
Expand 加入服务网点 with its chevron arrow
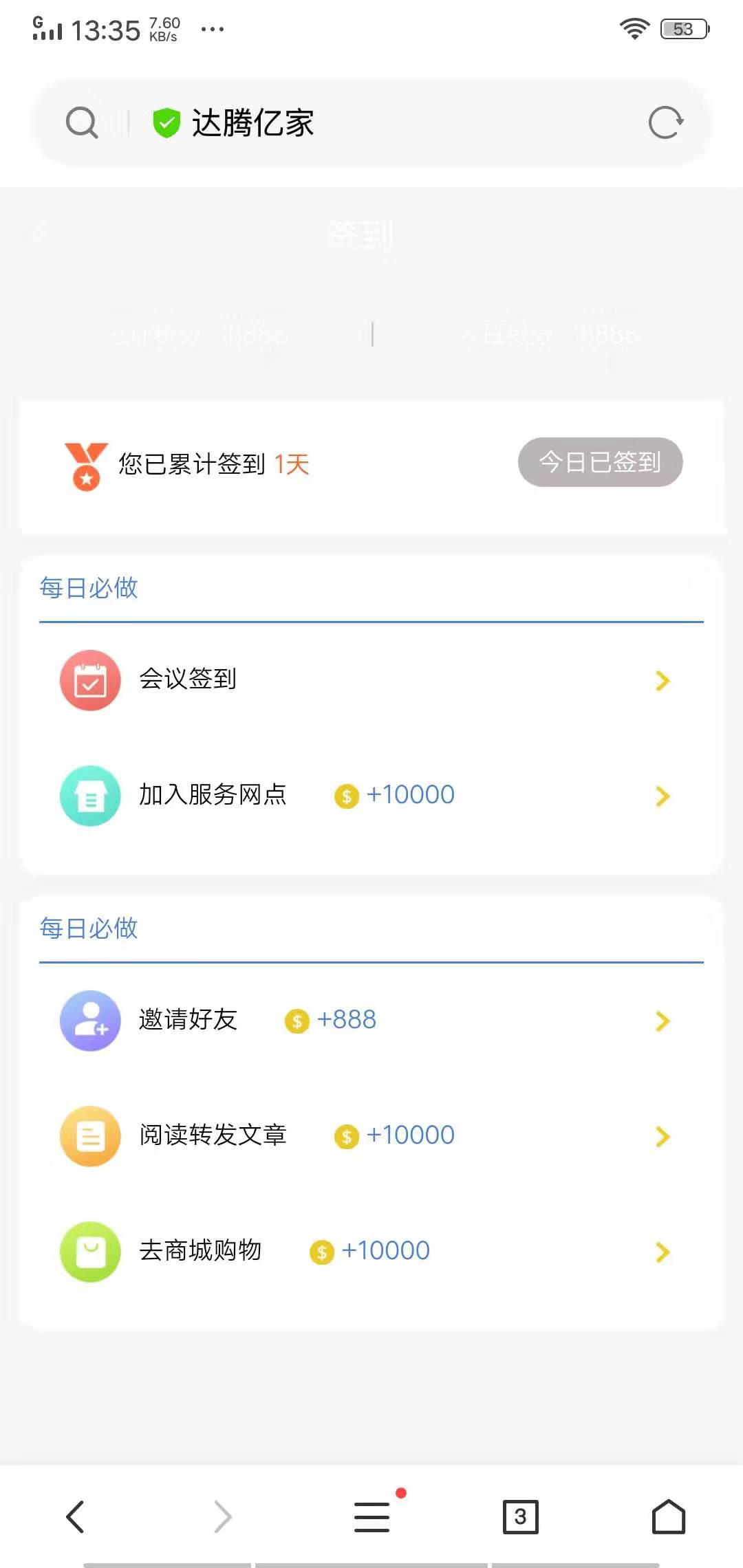coord(663,796)
